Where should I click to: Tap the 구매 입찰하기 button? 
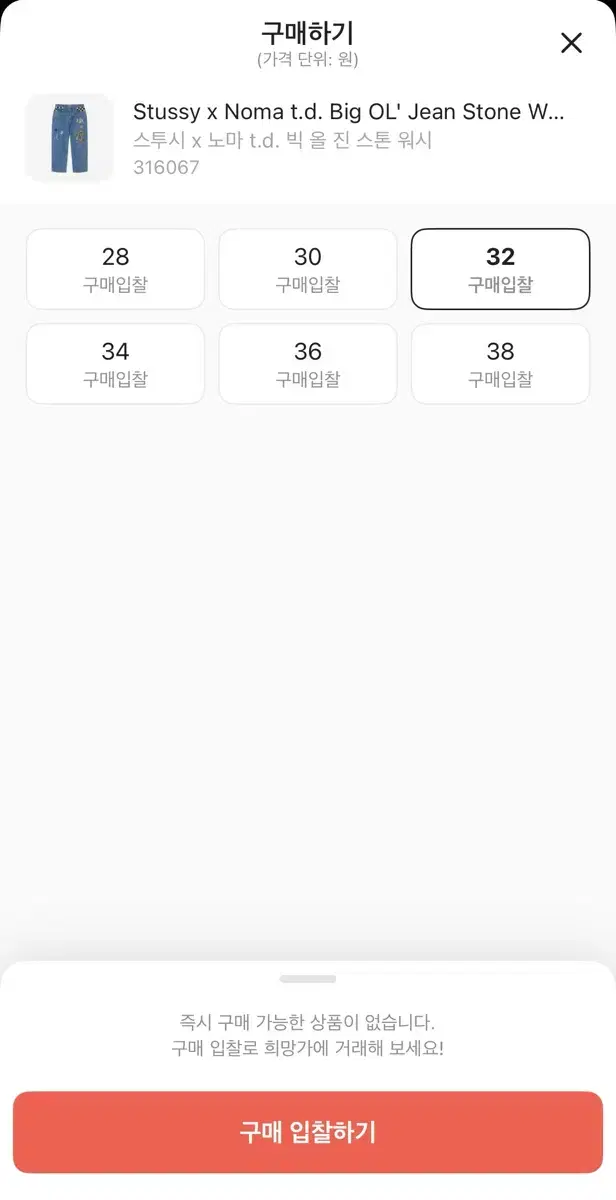click(x=308, y=1132)
